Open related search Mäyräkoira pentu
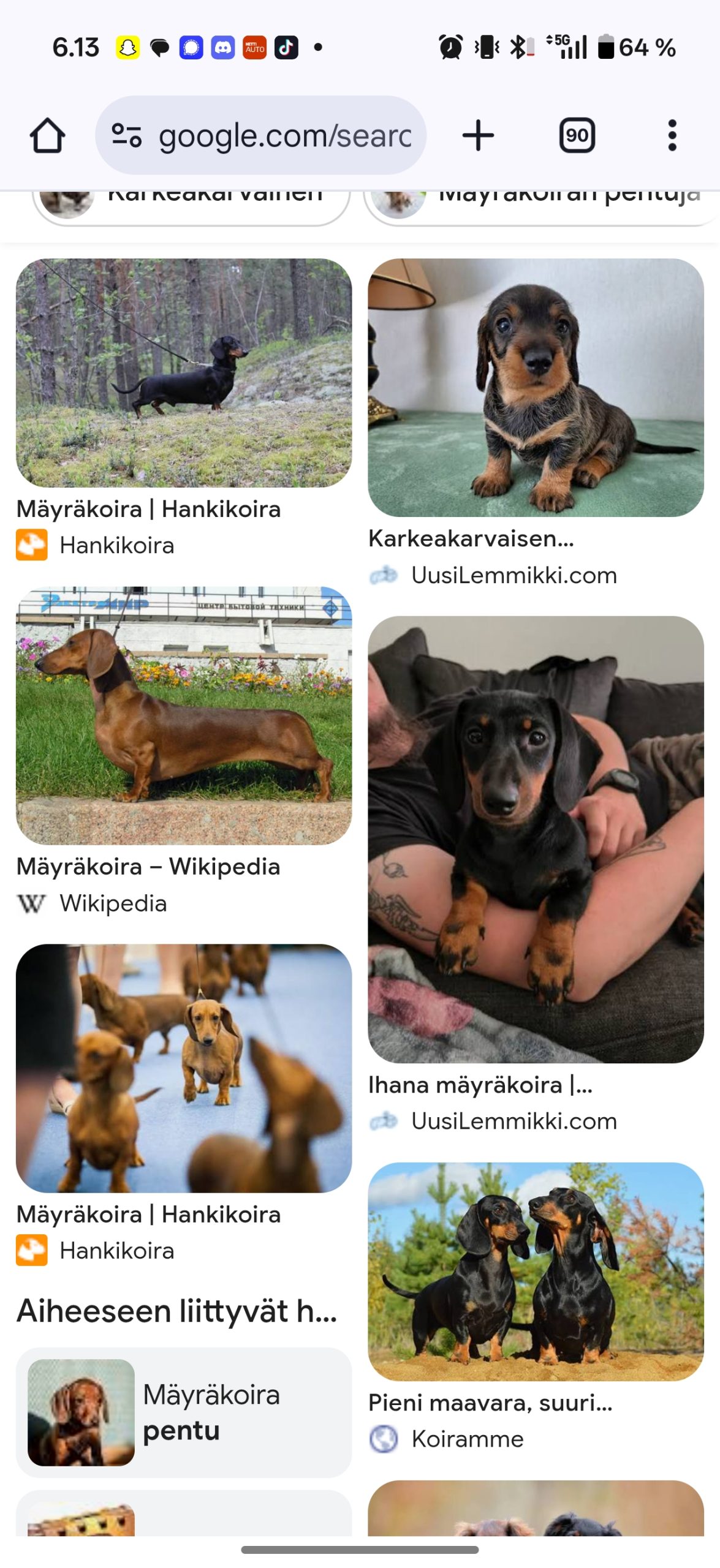720x1568 pixels. 184,1412
